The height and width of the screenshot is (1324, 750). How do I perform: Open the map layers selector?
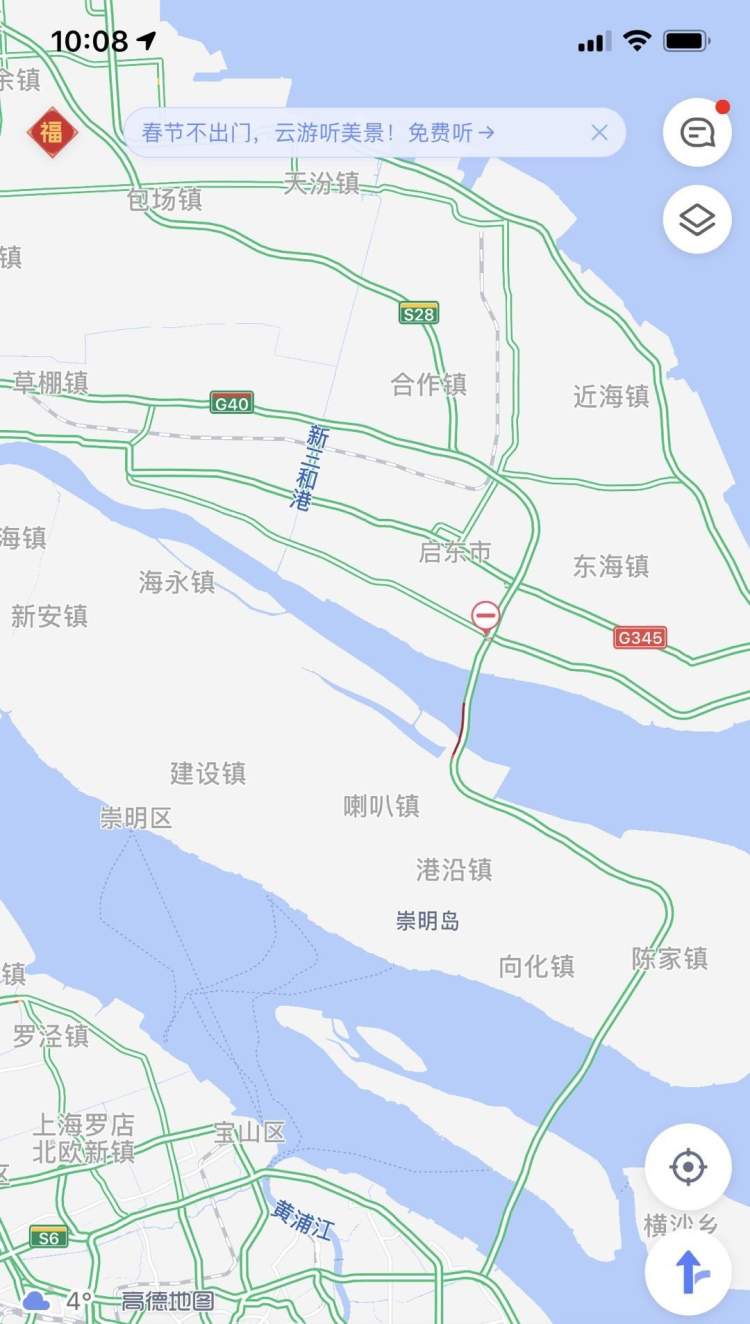point(697,219)
